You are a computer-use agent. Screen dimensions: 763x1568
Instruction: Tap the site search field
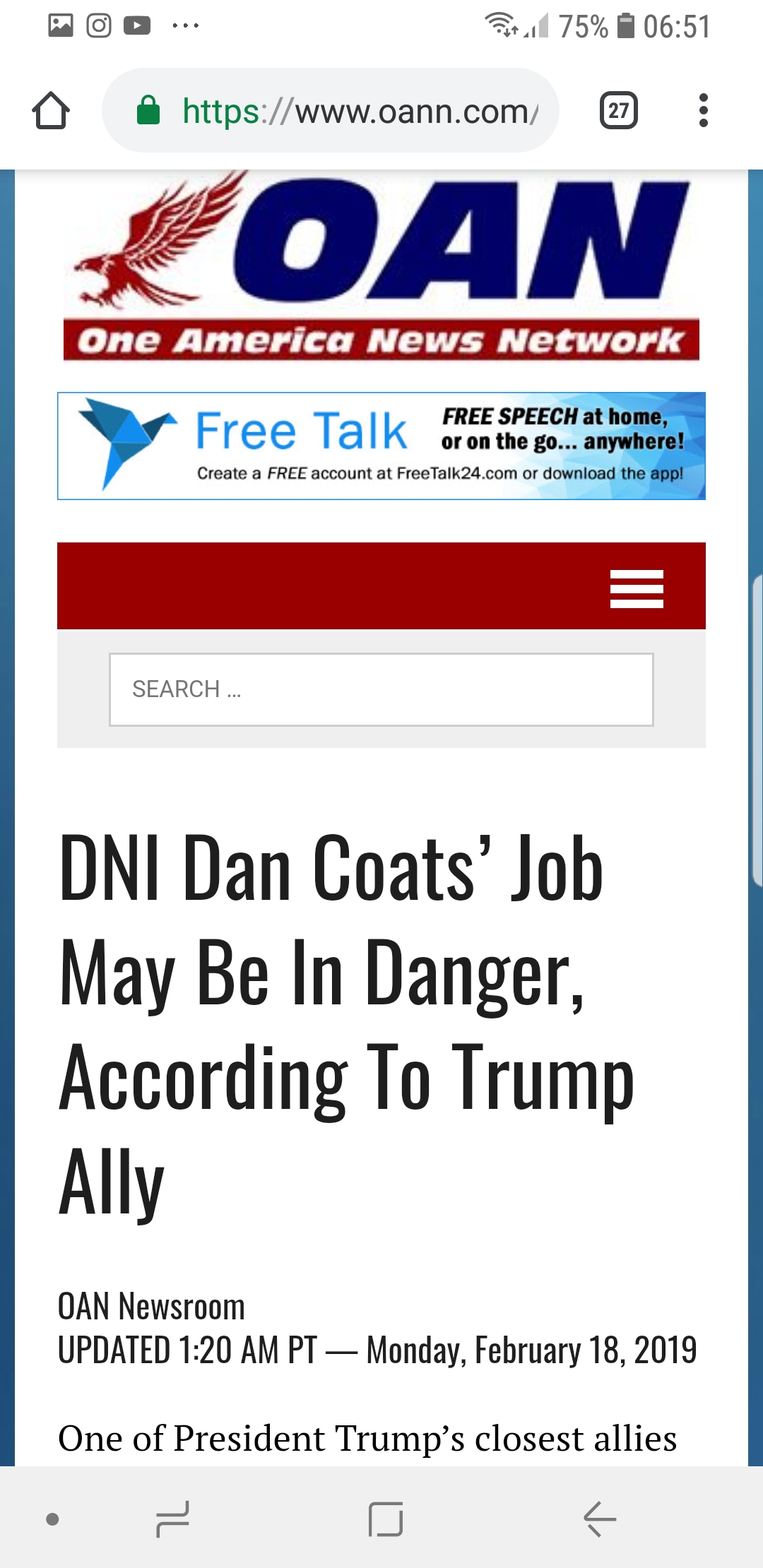(381, 689)
